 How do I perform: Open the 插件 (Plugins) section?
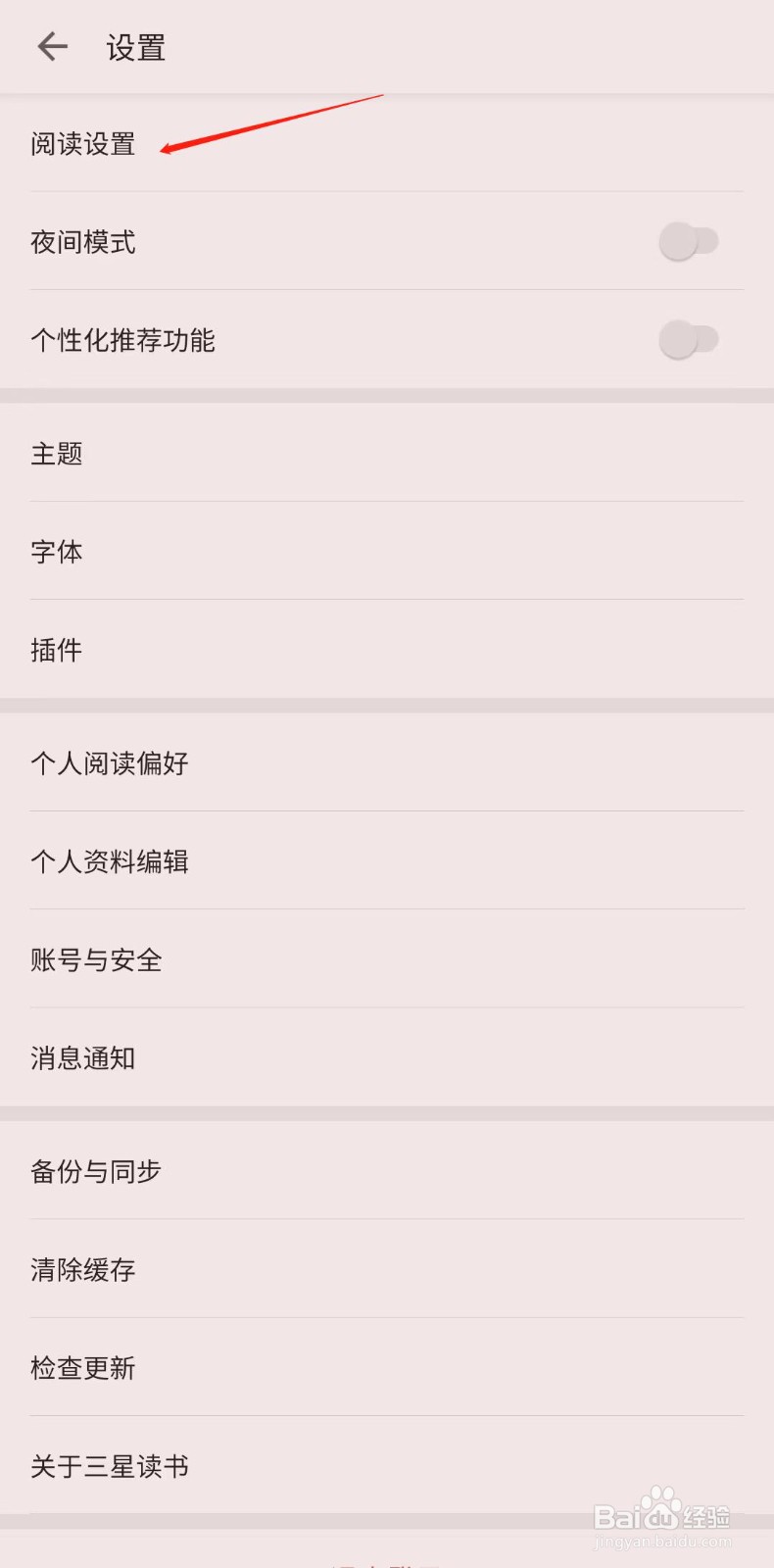[57, 650]
